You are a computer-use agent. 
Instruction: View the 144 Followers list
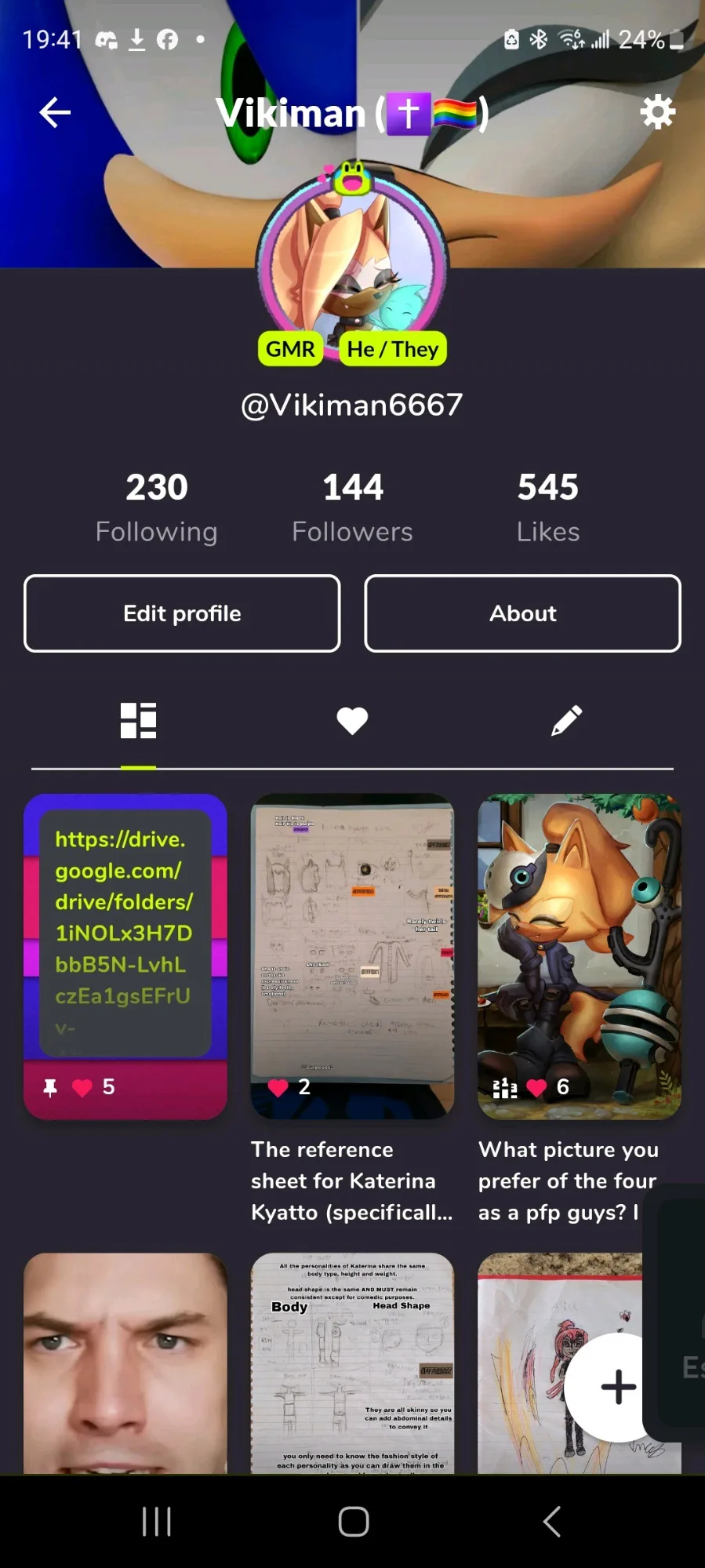click(x=352, y=508)
